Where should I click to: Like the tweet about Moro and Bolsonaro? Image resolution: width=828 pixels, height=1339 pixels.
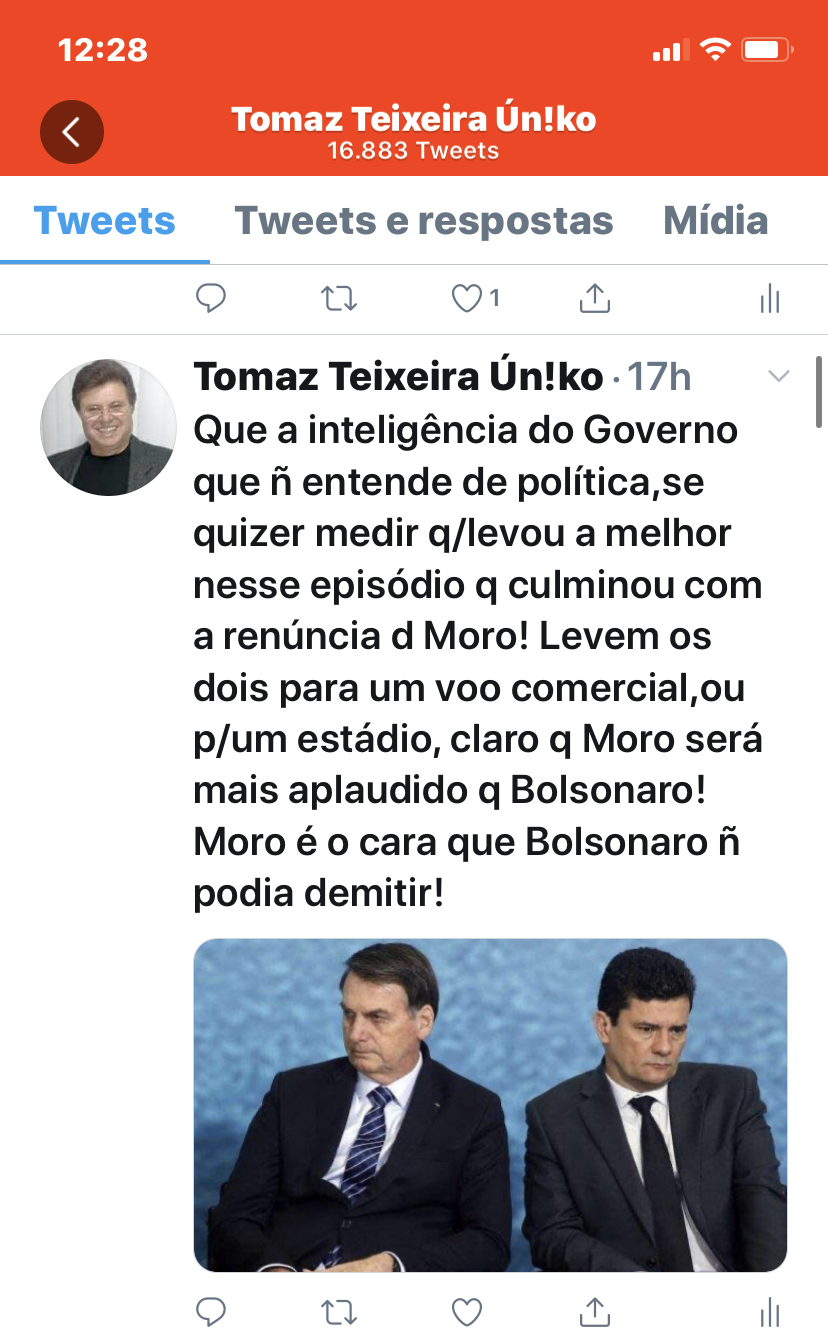[467, 1311]
